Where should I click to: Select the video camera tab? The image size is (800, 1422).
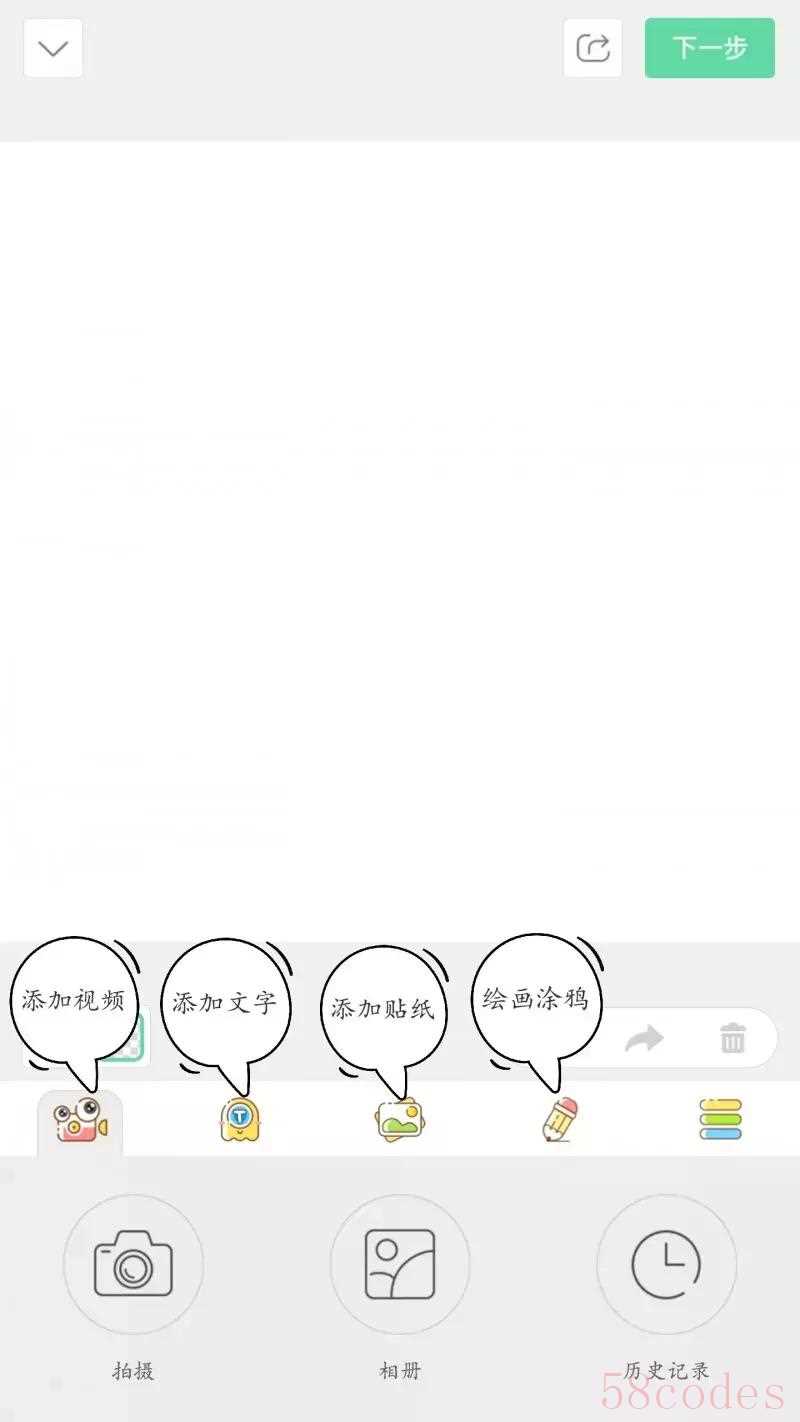(80, 1122)
